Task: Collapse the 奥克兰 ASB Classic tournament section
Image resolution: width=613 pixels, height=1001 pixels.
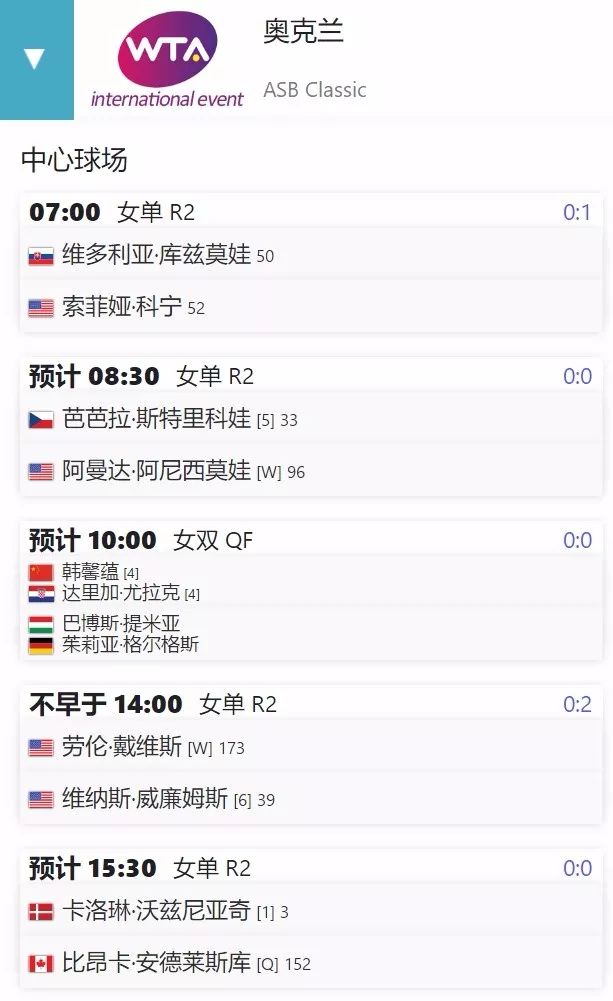Action: pos(36,59)
